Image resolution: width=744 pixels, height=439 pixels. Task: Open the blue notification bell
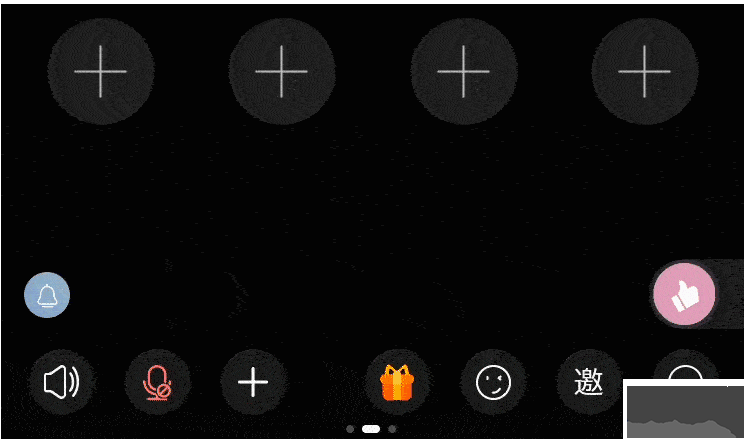(47, 295)
